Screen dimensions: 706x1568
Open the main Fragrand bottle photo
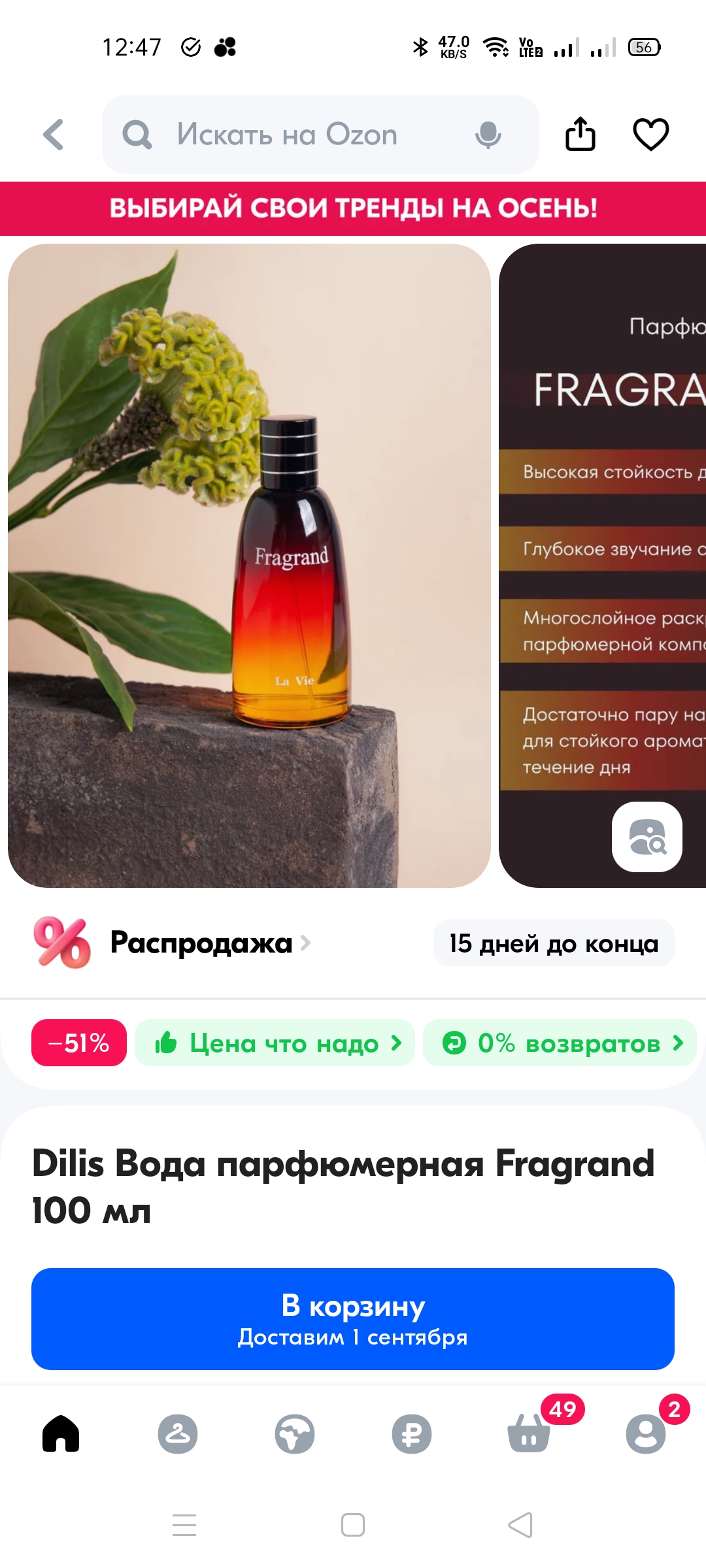[x=248, y=565]
